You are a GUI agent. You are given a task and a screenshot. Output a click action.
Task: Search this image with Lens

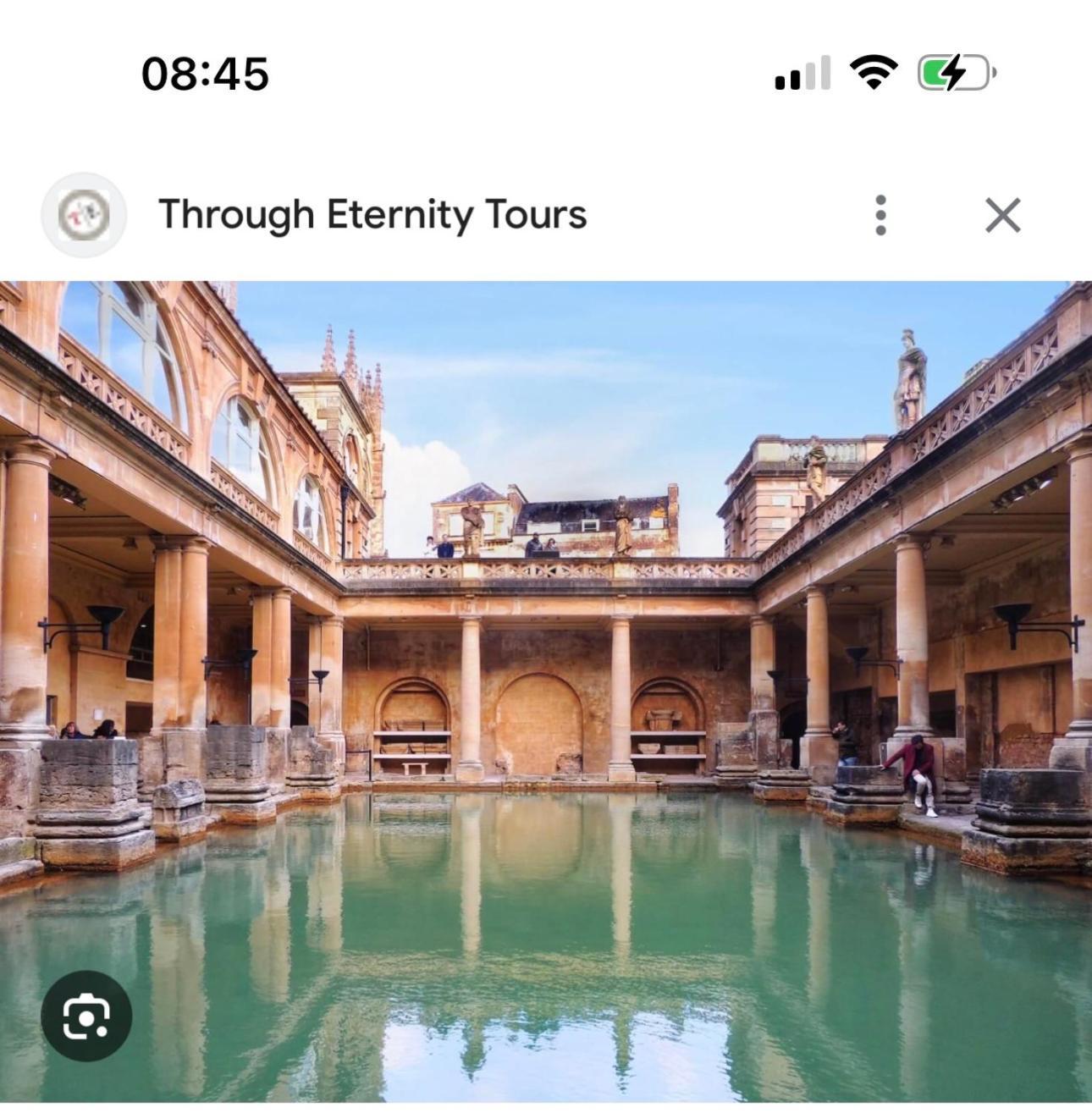[86, 1015]
